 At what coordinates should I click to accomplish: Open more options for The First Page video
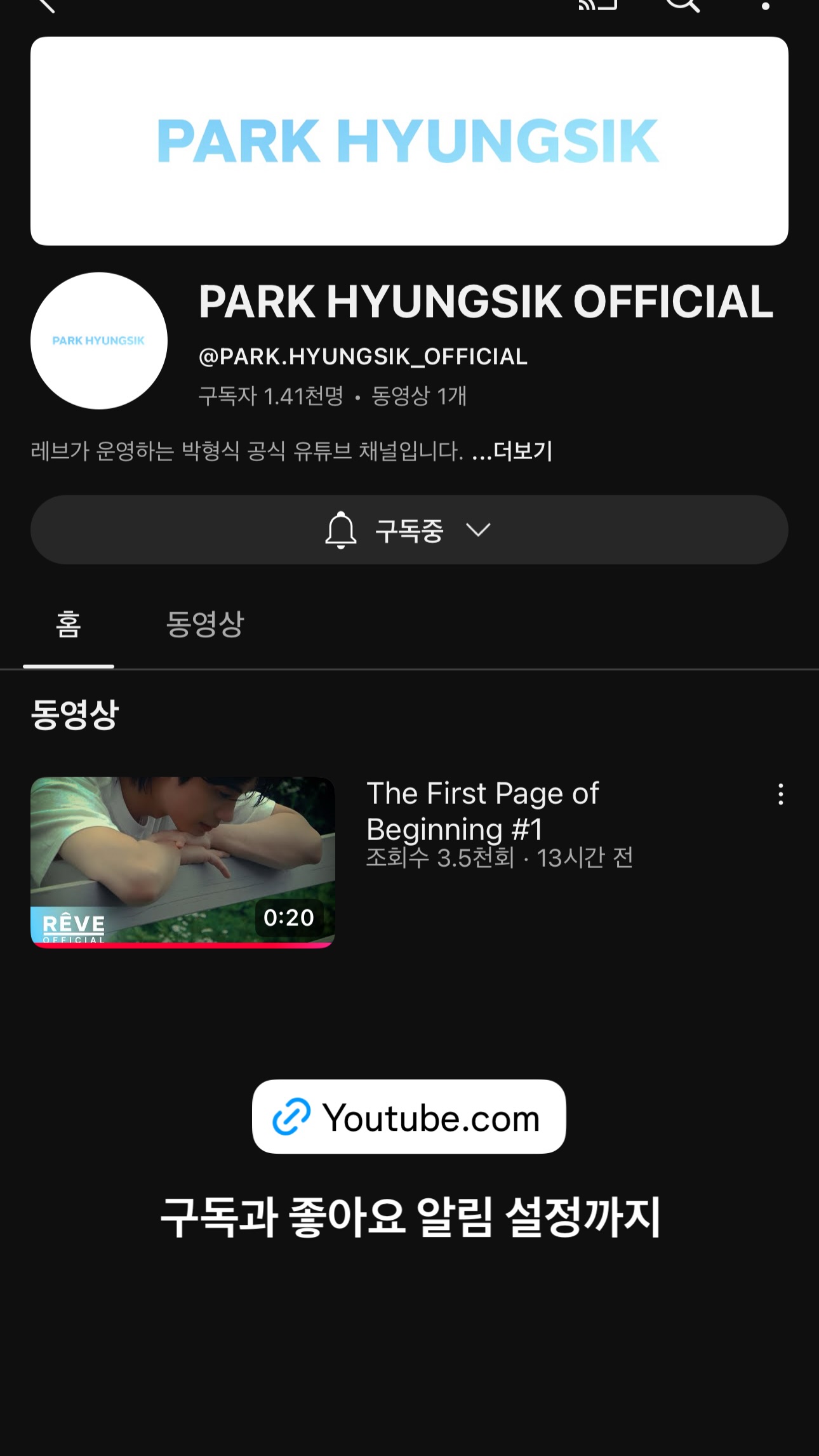pos(780,794)
